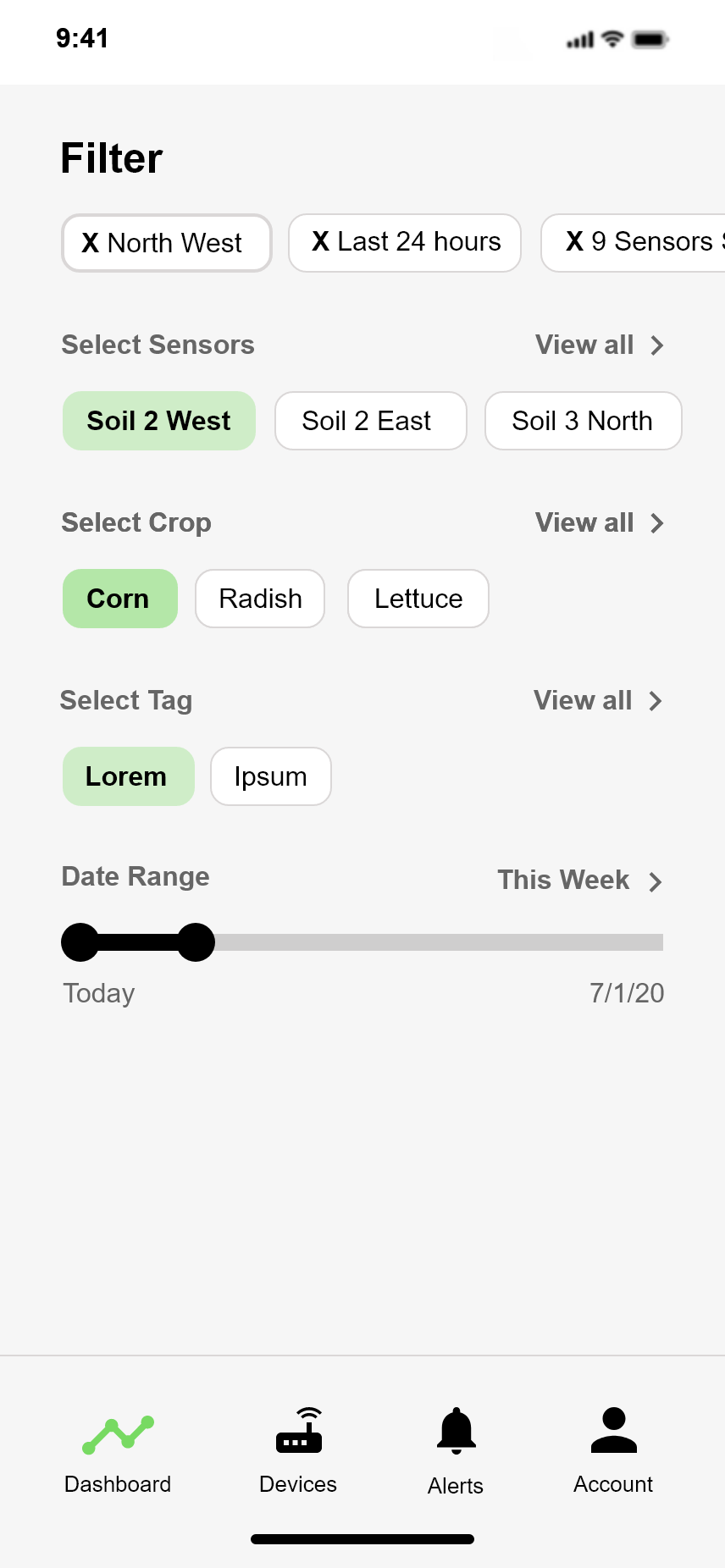Switch to the Dashboard tab
Viewport: 725px width, 1568px height.
pyautogui.click(x=118, y=1451)
